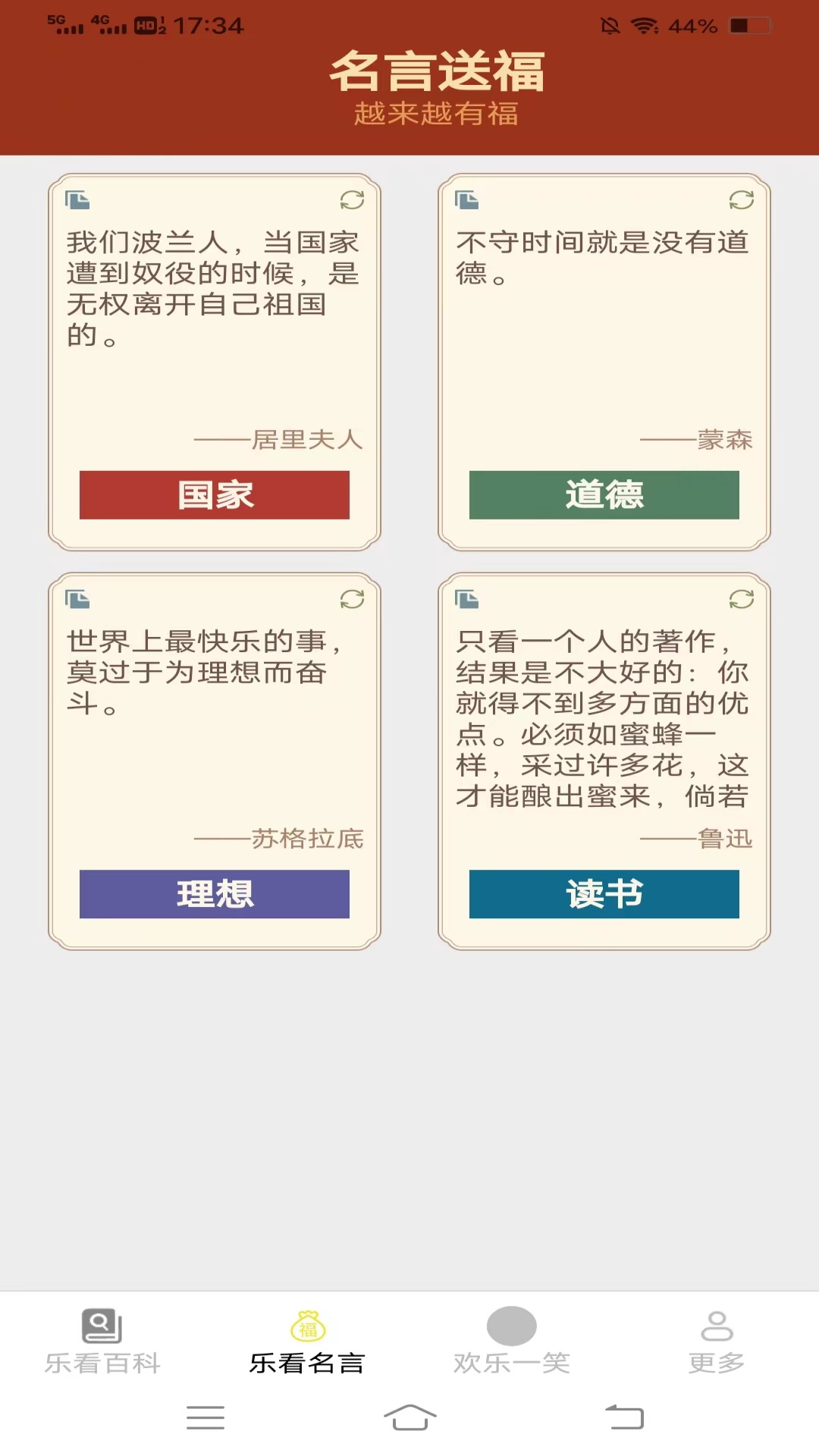Refresh the quote in the 读书 card
Image resolution: width=819 pixels, height=1456 pixels.
[x=741, y=599]
